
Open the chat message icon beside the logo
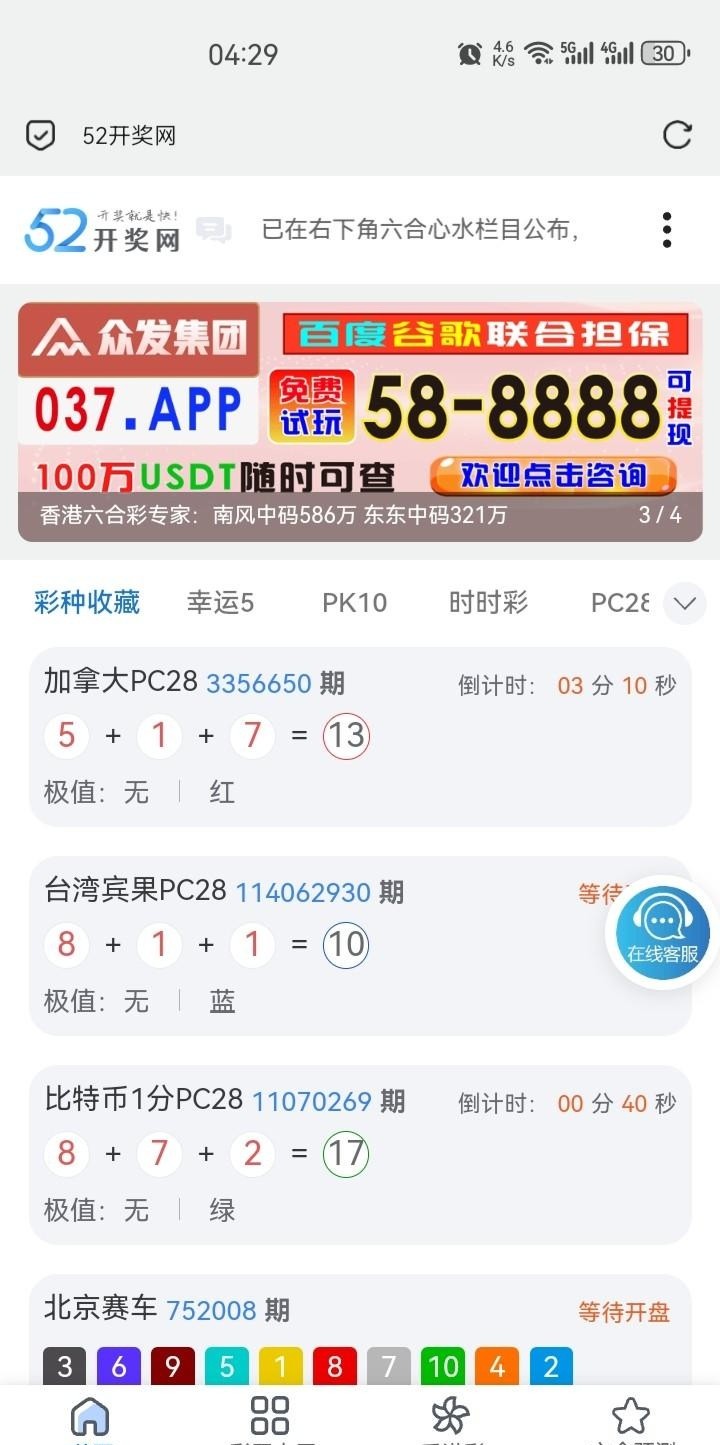click(x=213, y=230)
